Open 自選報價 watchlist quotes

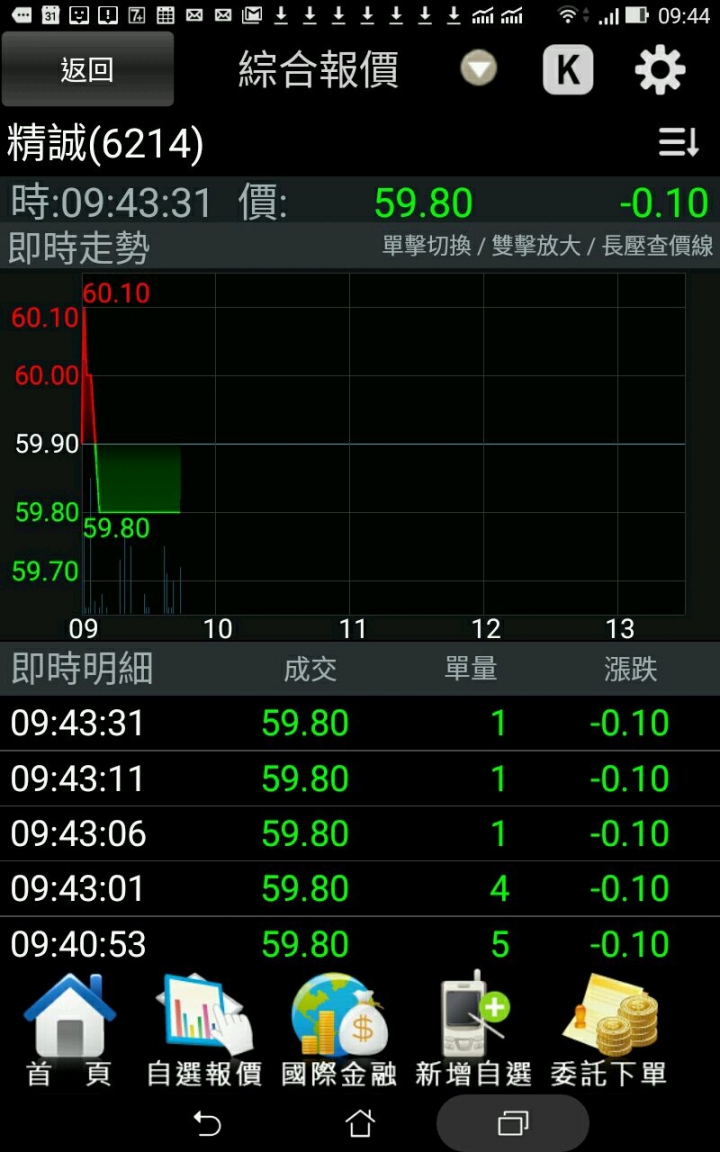point(204,1030)
